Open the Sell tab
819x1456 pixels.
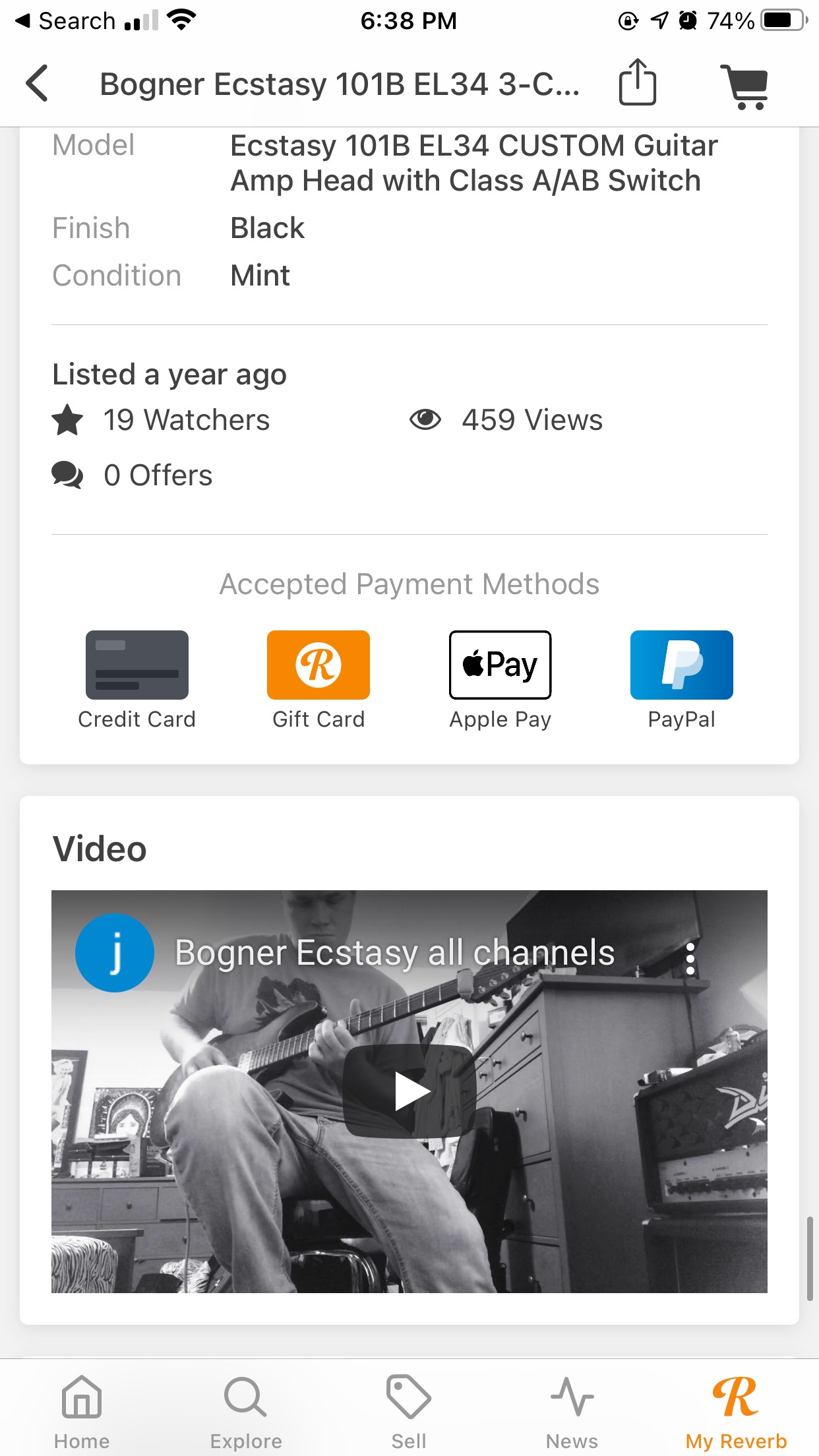409,1412
